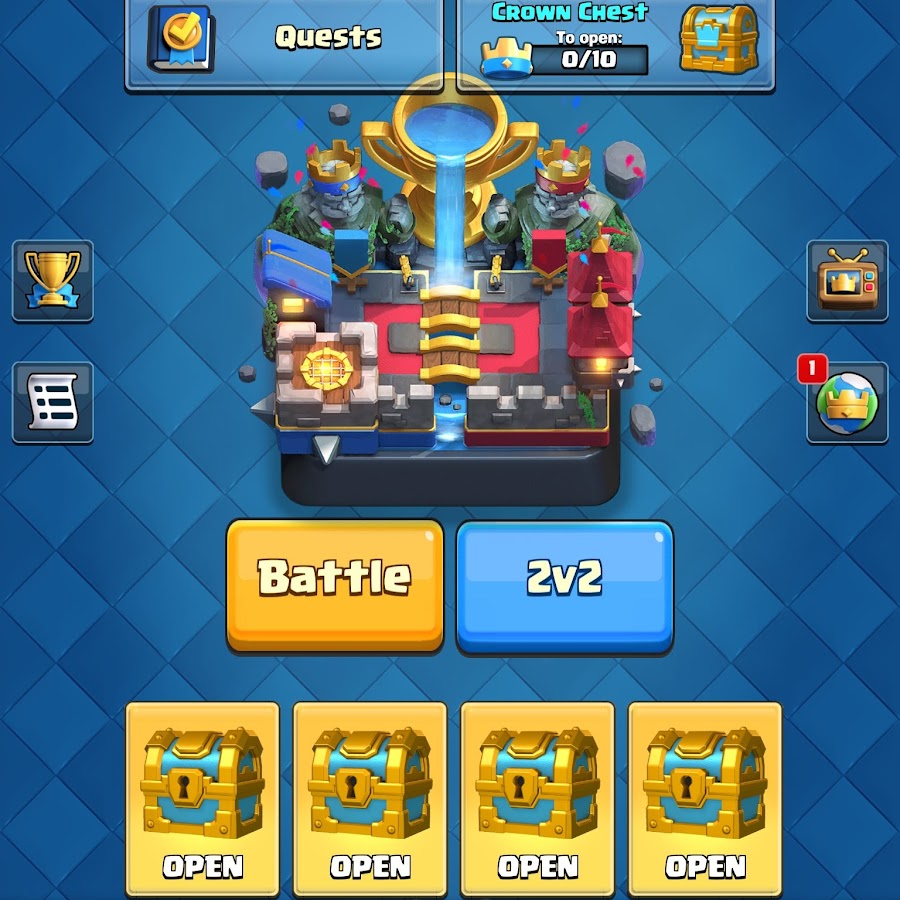View the current arena details

pyautogui.click(x=450, y=300)
